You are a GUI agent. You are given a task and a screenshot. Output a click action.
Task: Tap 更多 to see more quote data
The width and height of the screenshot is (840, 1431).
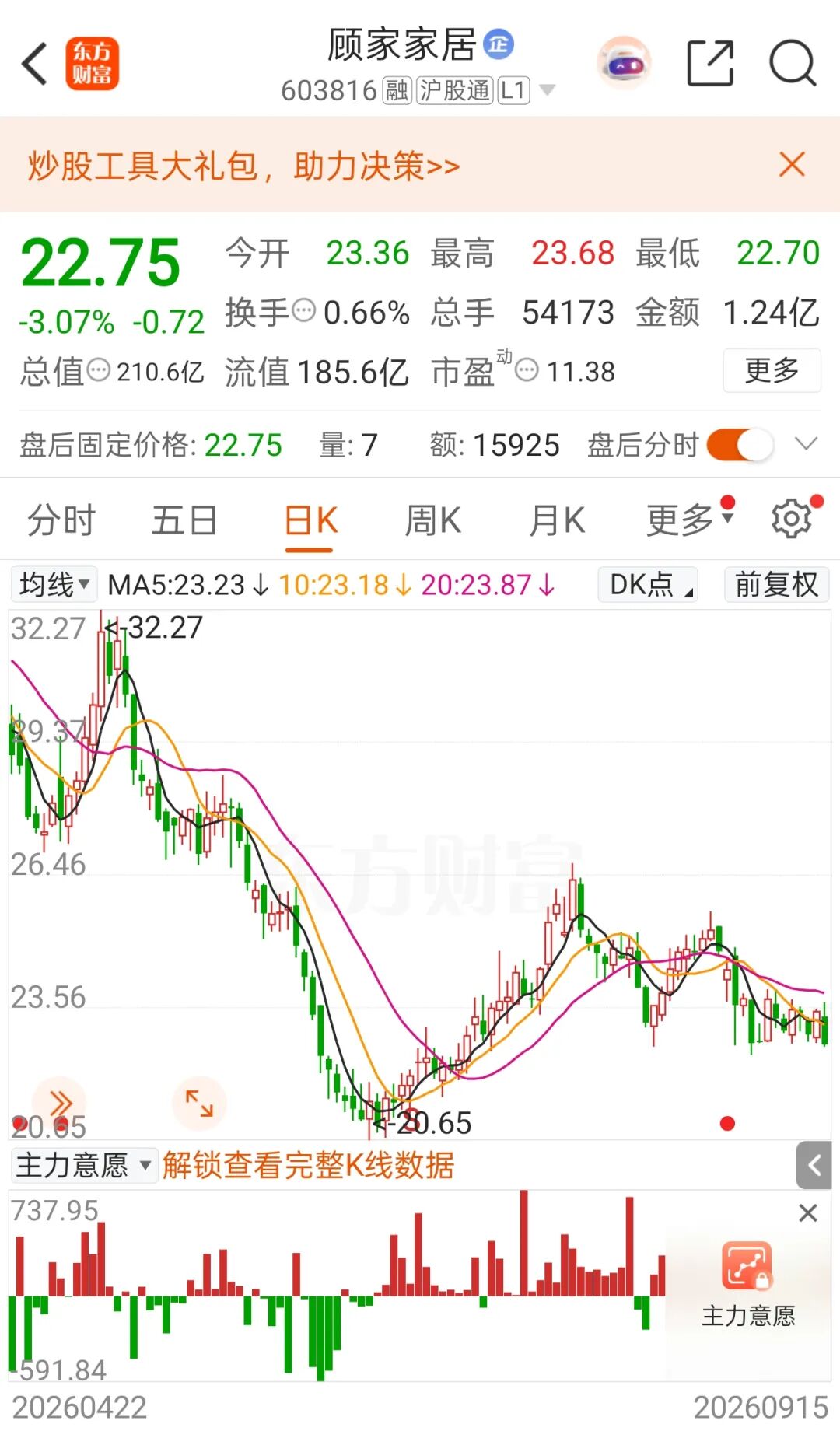(x=772, y=370)
